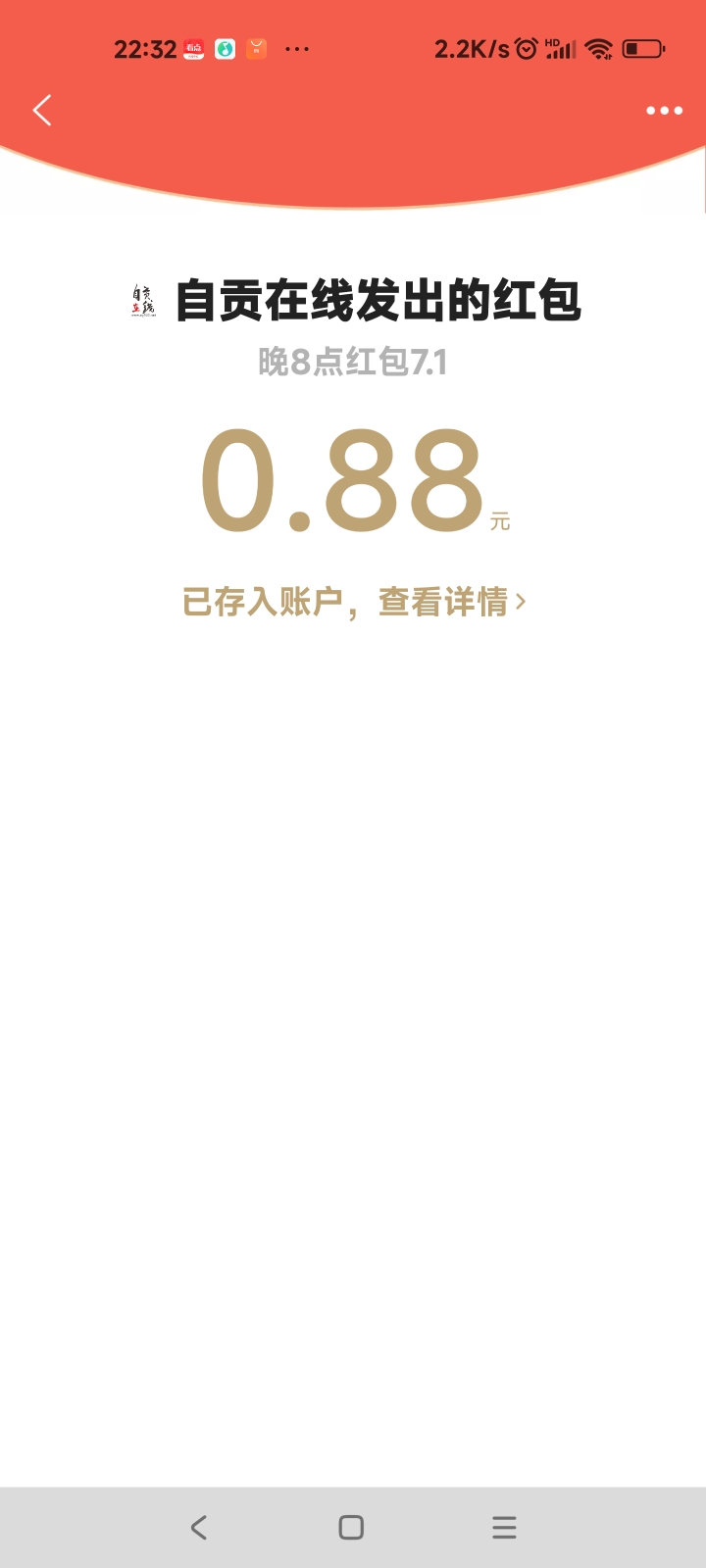Open 已存入账户，查看详情 link
This screenshot has height=1568, width=706.
(354, 602)
